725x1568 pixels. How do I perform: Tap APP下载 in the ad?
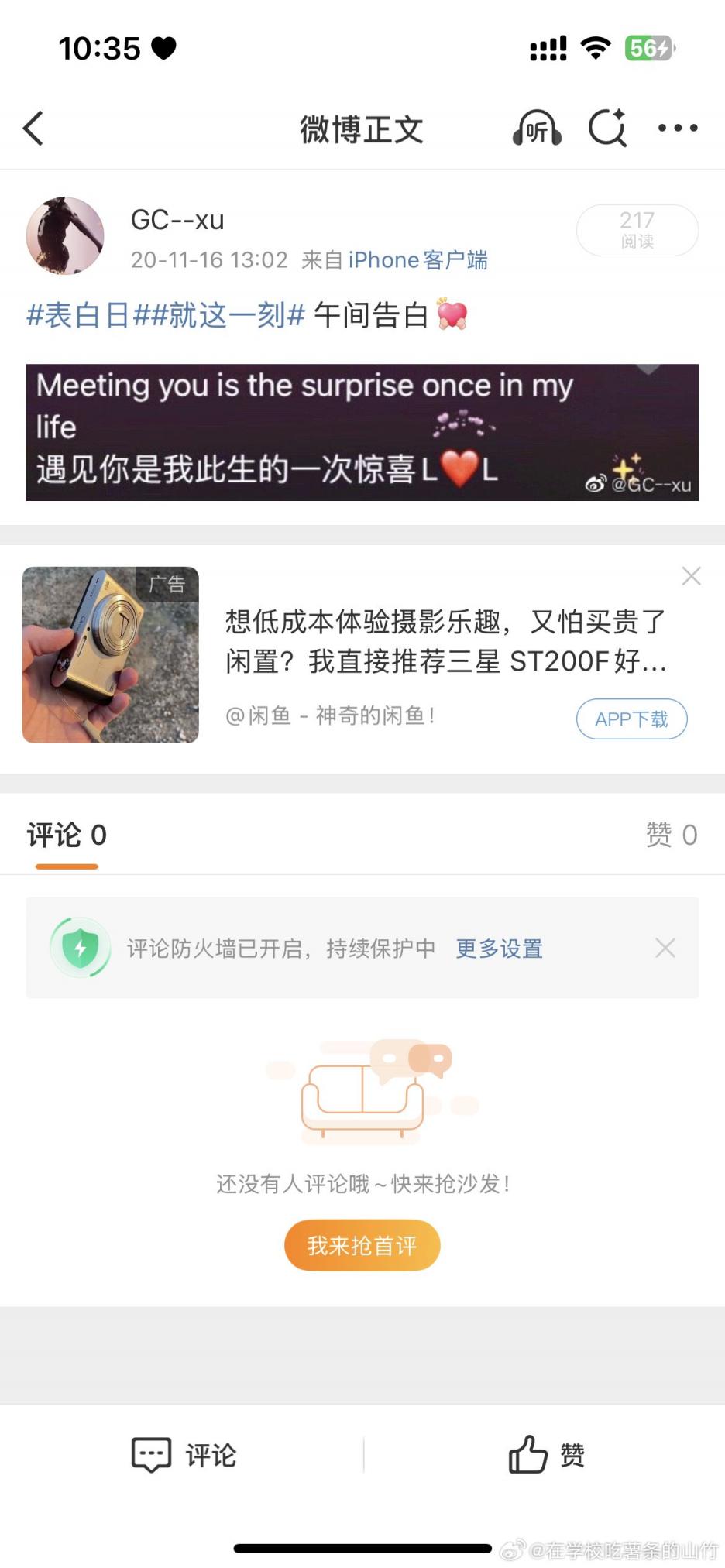(x=631, y=719)
